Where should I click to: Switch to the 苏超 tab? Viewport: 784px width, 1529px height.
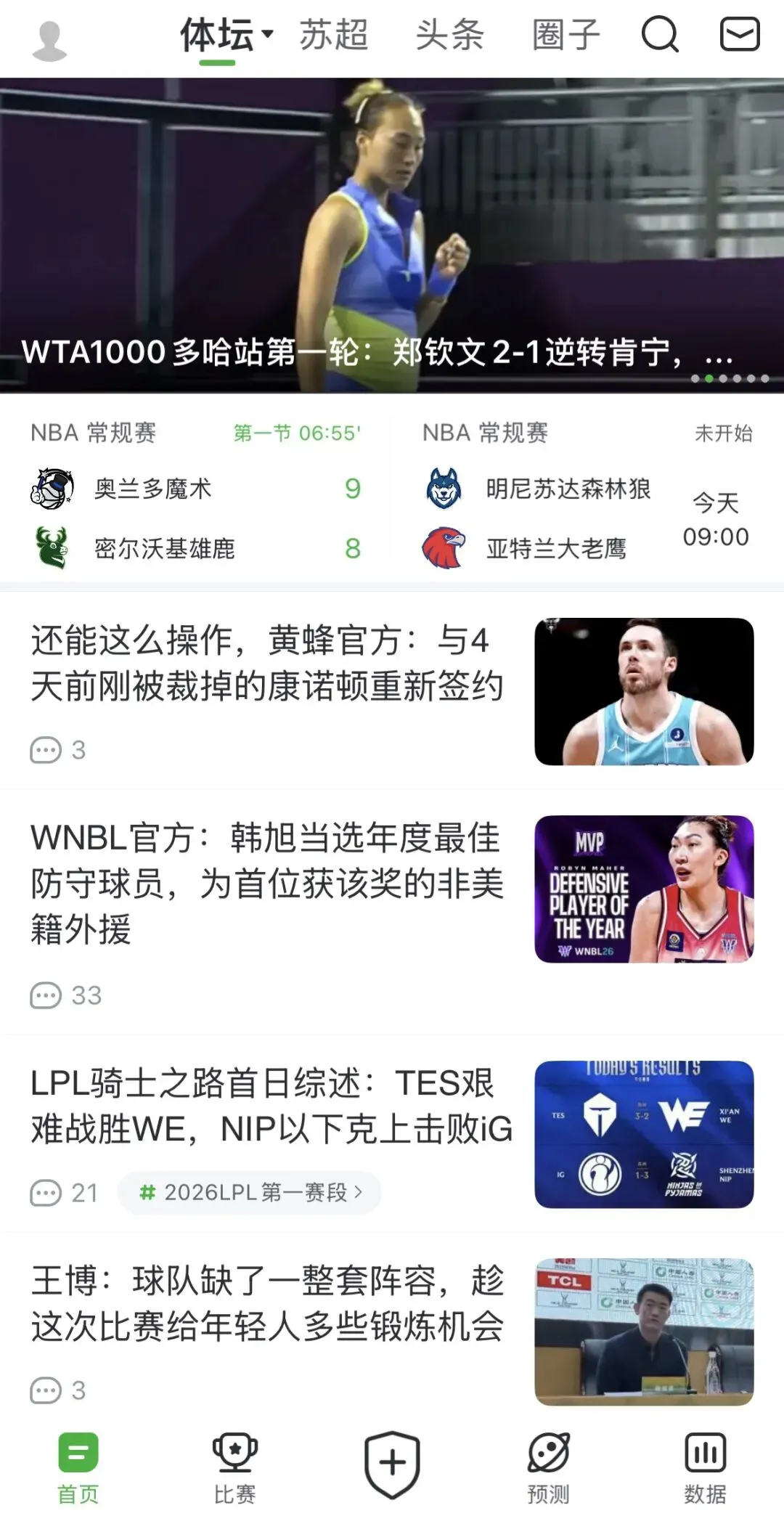(334, 36)
